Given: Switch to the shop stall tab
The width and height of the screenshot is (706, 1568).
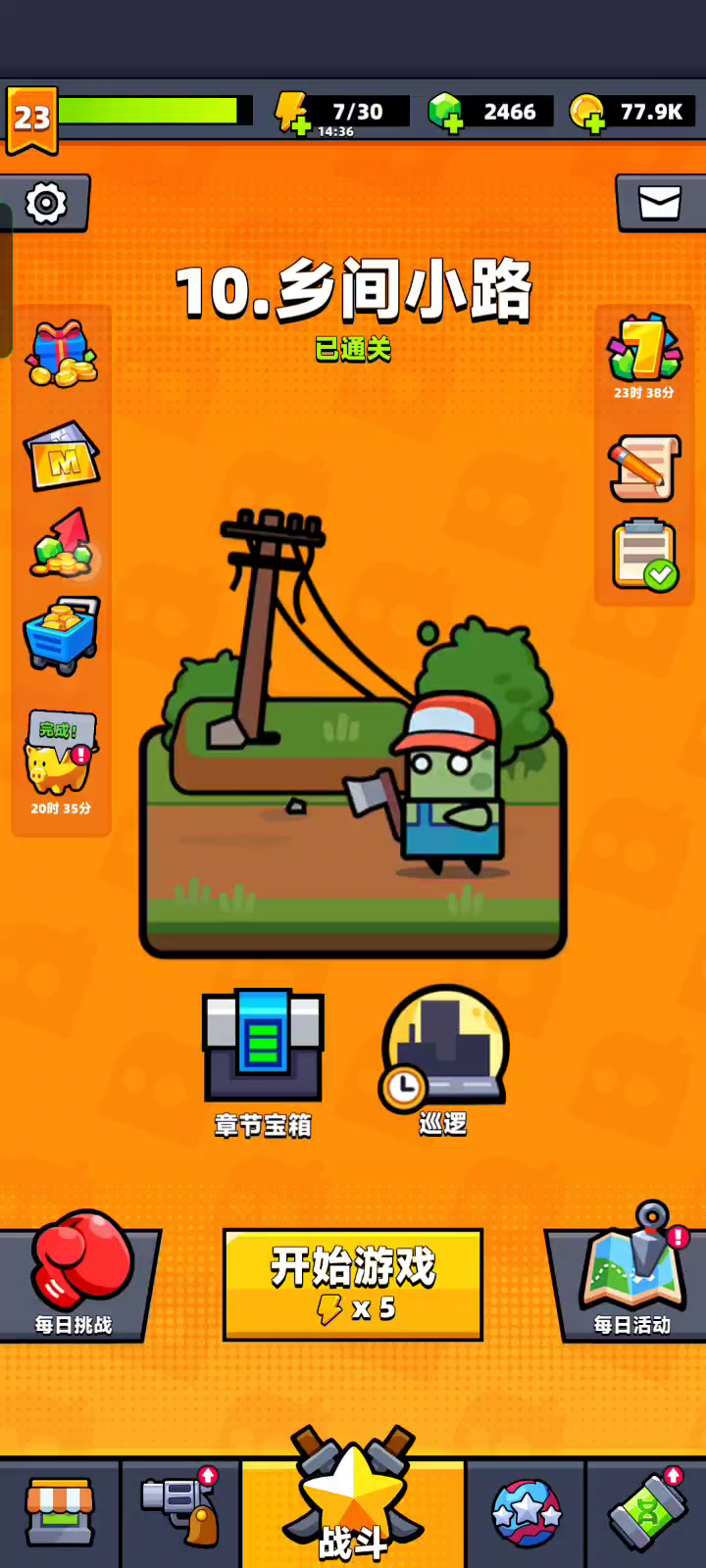Looking at the screenshot, I should [60, 1512].
